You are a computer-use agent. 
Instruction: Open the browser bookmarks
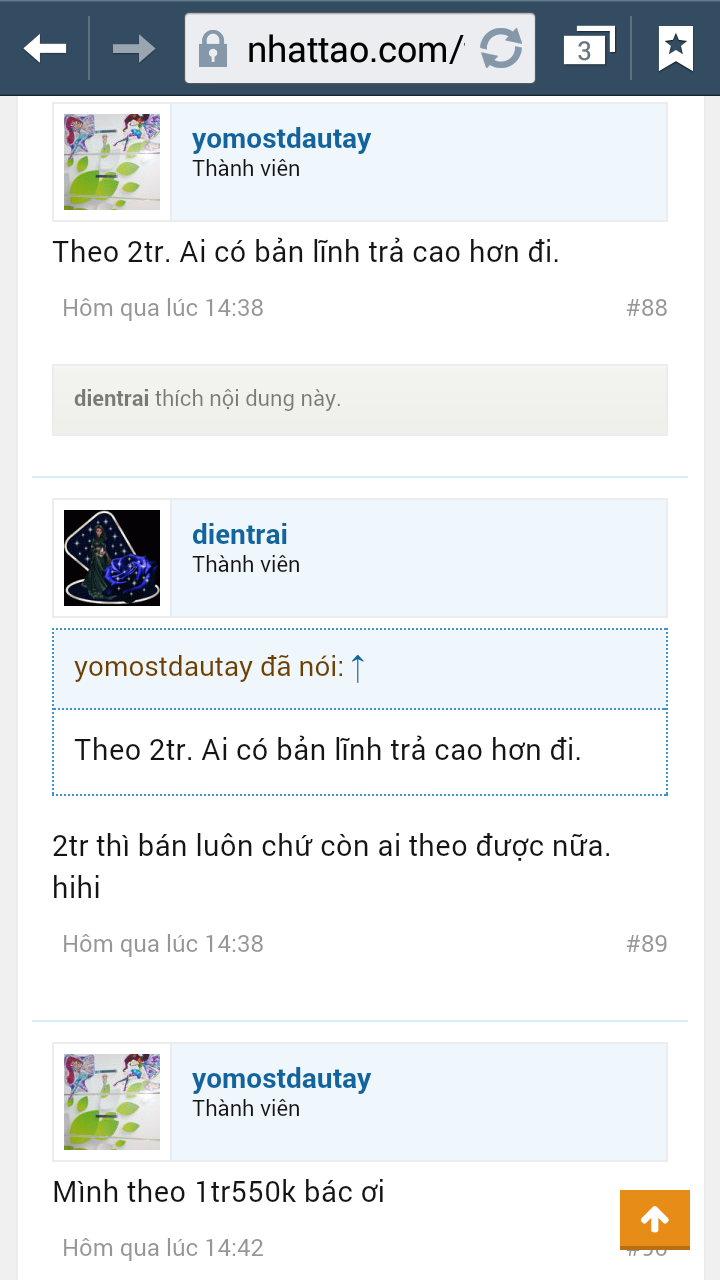(676, 48)
